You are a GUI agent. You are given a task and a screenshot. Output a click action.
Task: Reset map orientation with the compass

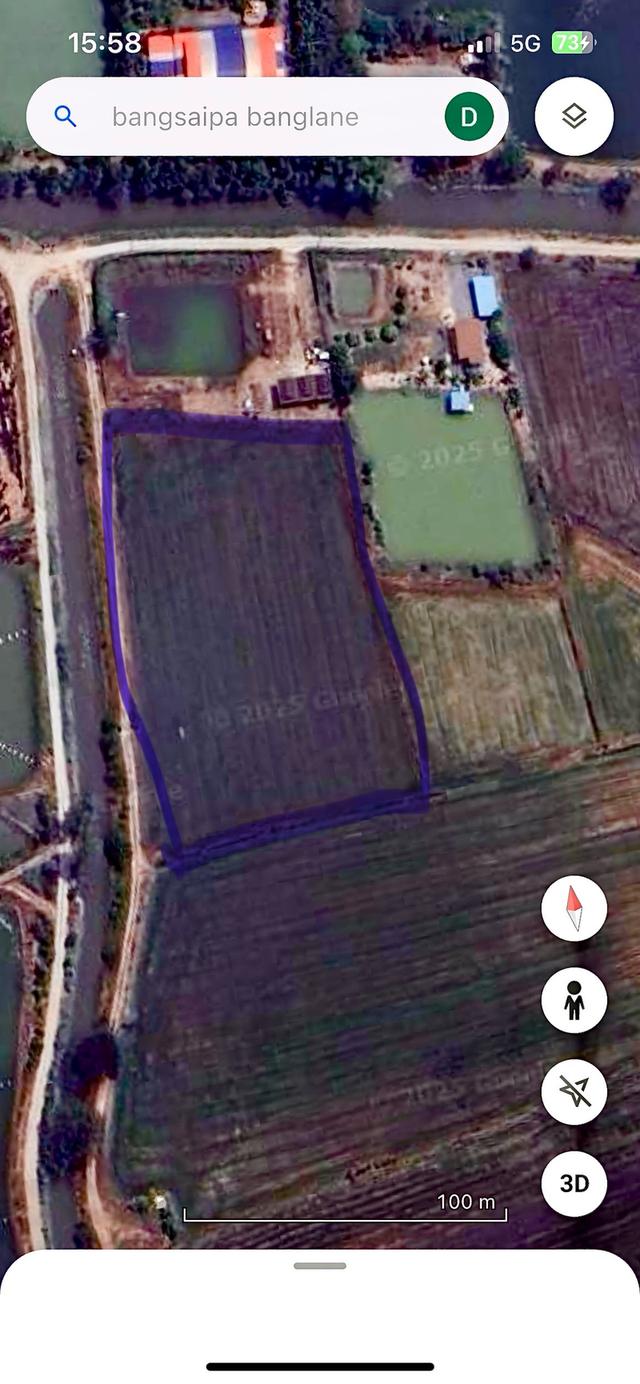tap(574, 908)
